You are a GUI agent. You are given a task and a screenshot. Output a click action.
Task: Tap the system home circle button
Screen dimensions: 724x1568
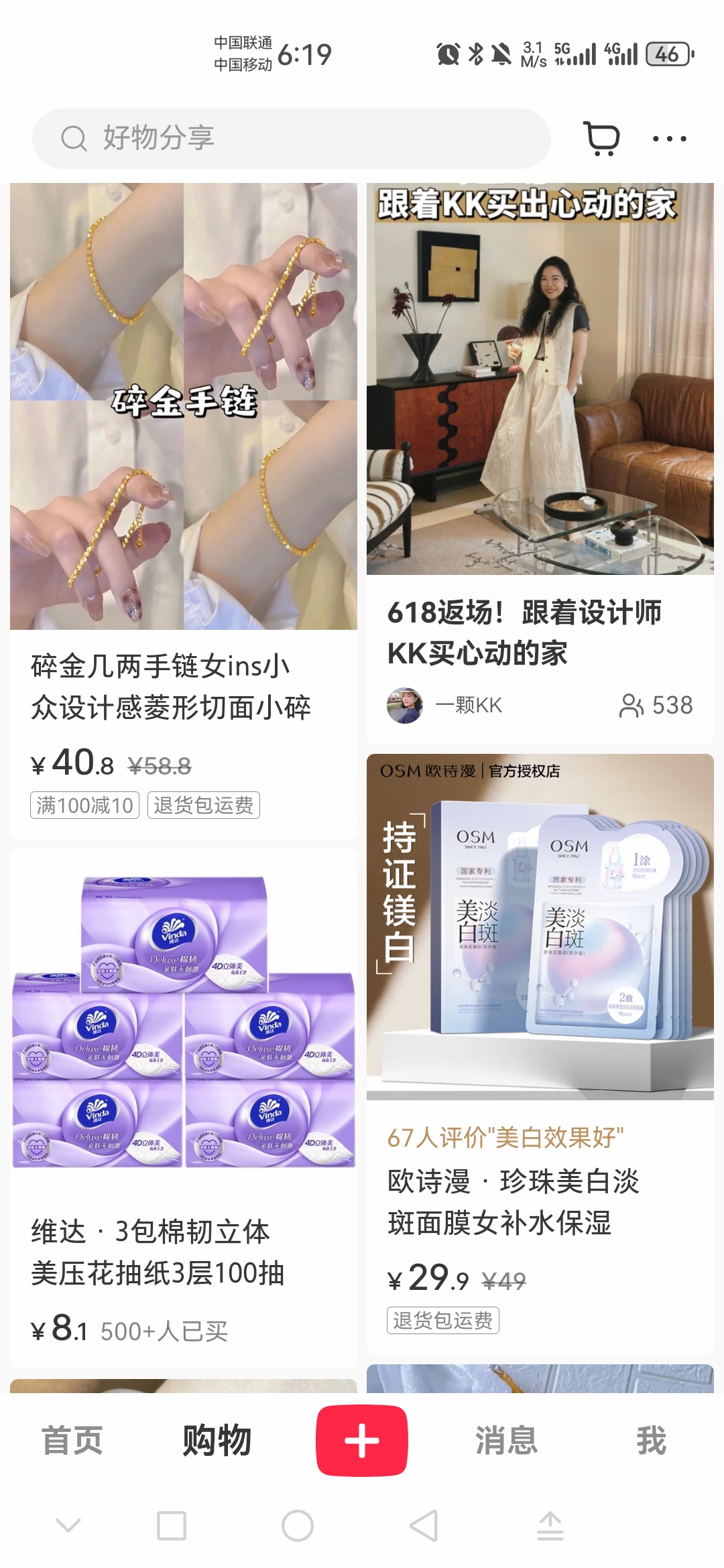coord(298,1526)
